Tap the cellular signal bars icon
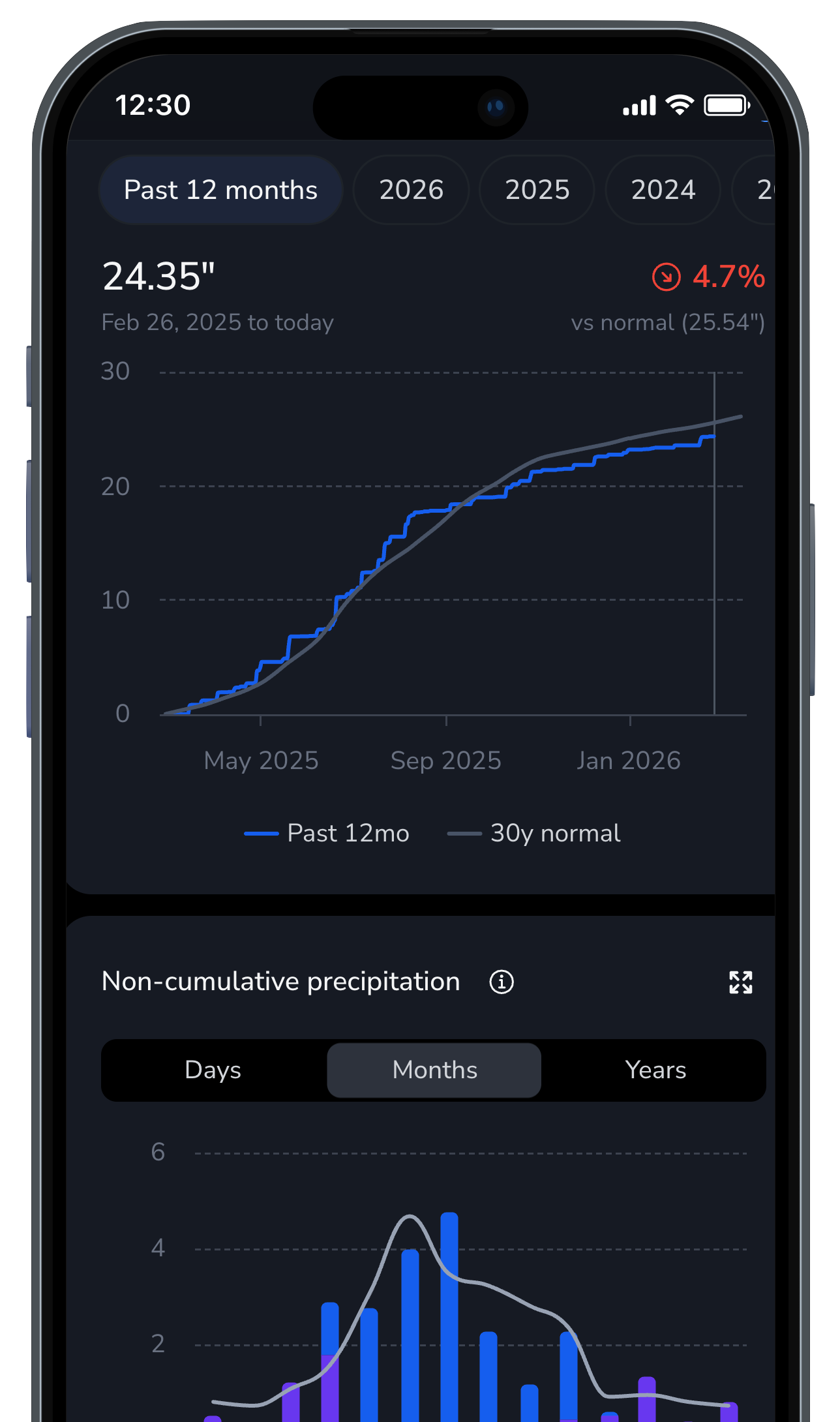The width and height of the screenshot is (840, 1422). [638, 104]
